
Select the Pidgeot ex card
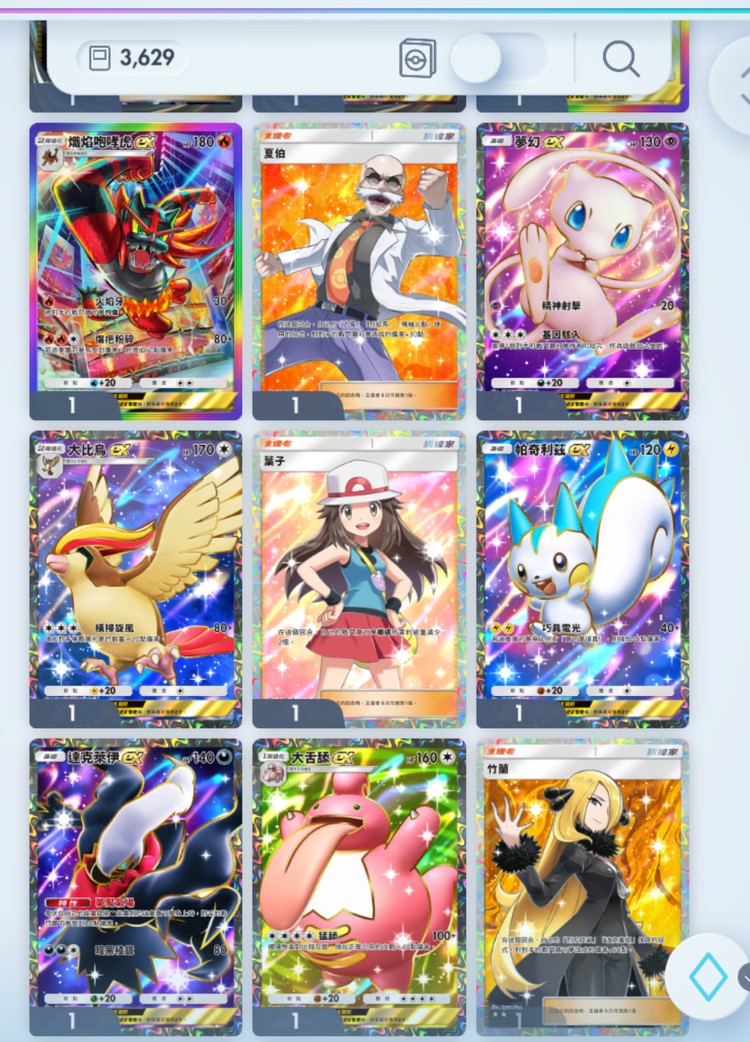coord(136,579)
